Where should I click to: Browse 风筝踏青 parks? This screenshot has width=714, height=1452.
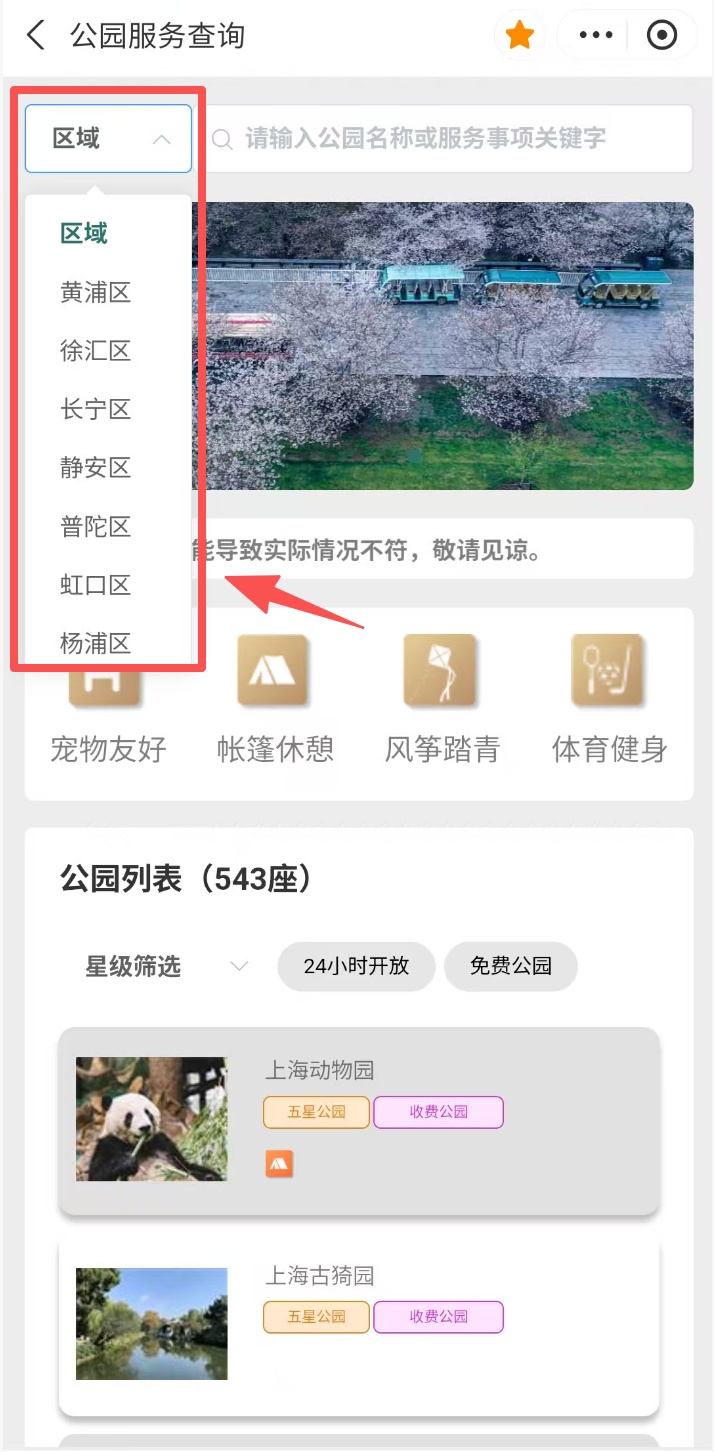[442, 700]
